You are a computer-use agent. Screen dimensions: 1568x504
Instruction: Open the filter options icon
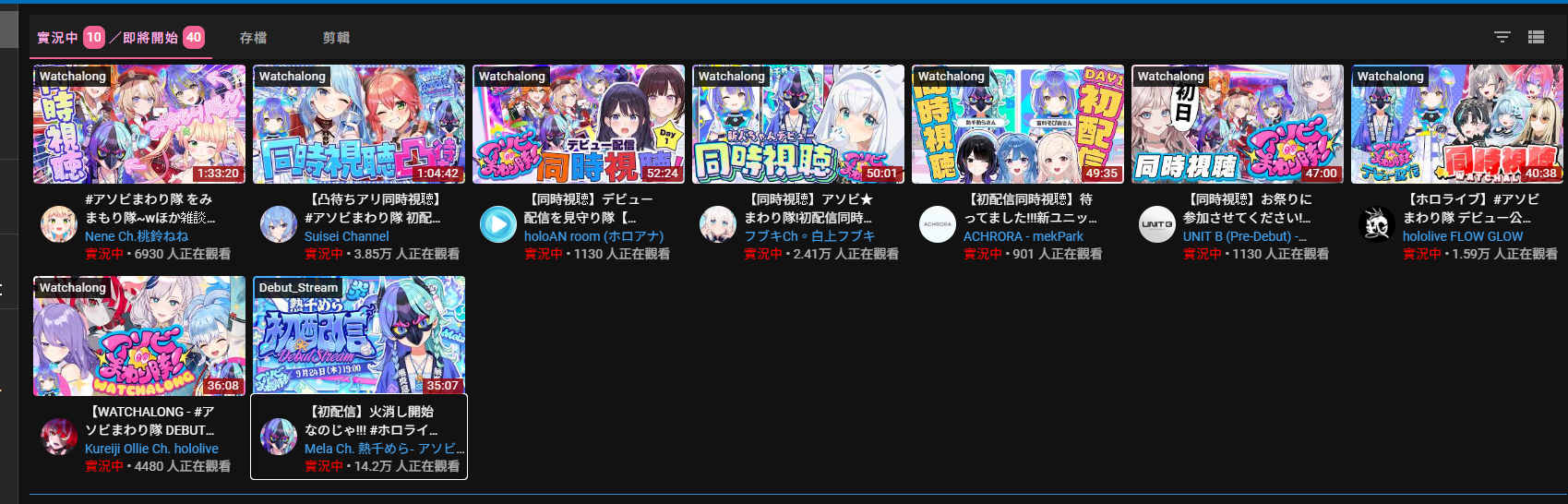point(1502,37)
